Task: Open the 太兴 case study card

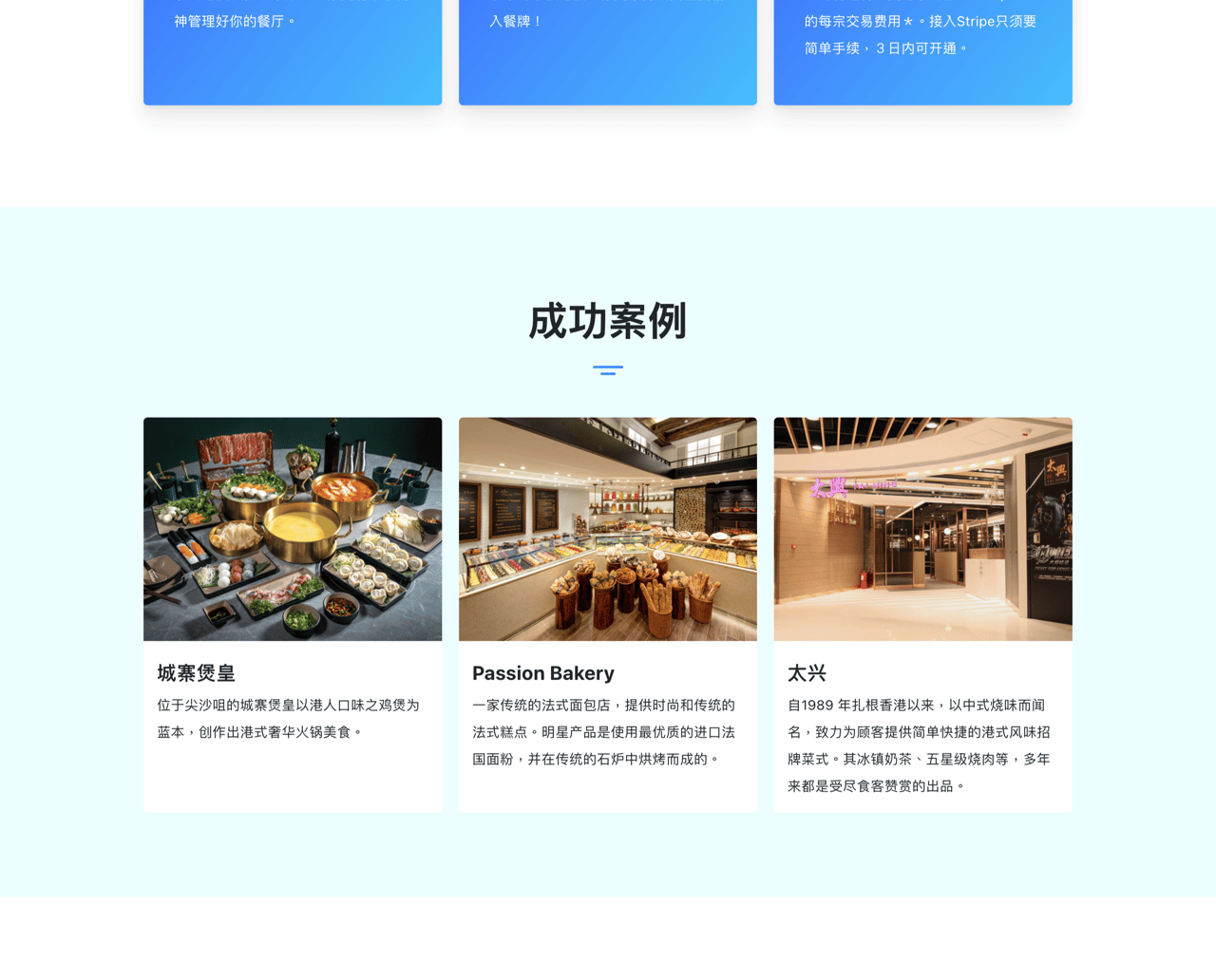Action: point(922,613)
